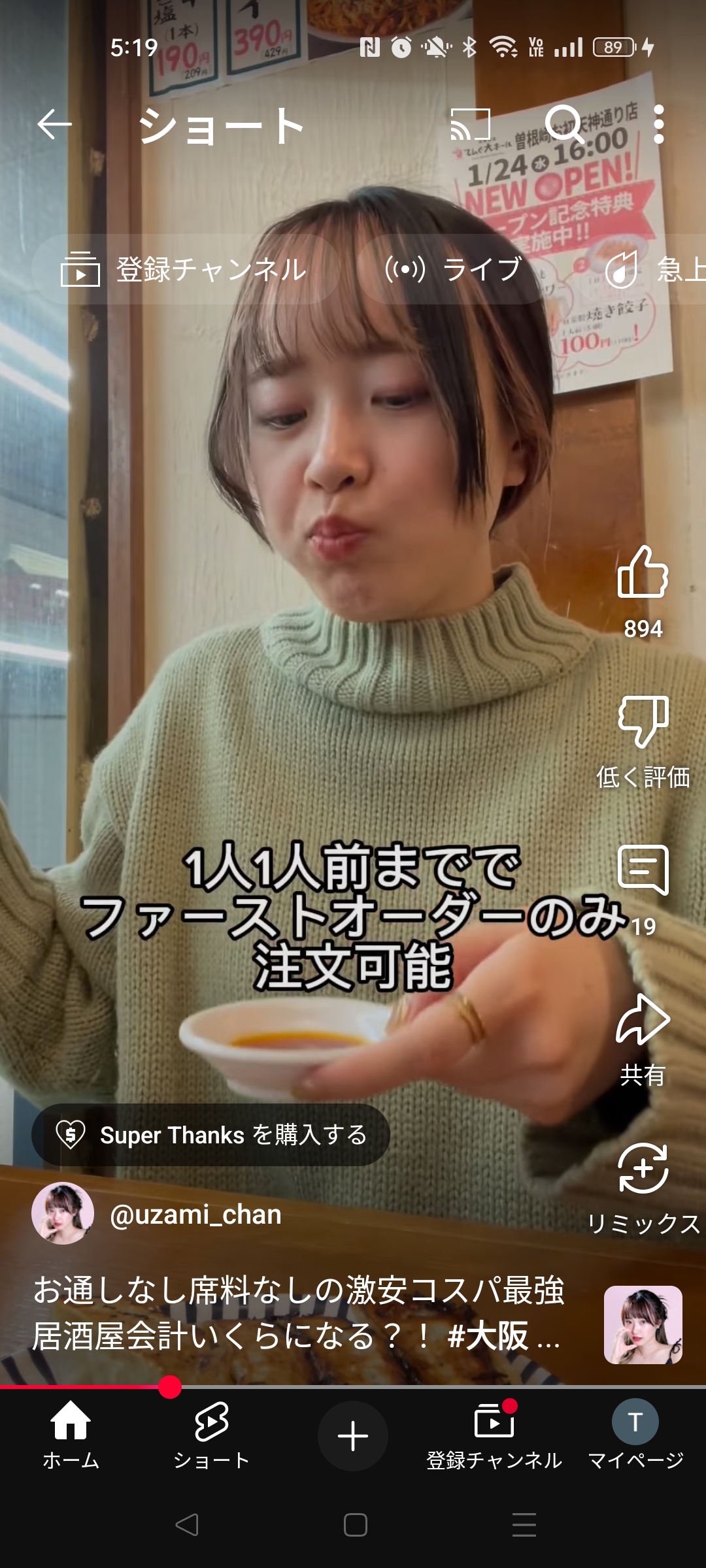This screenshot has height=1568, width=706.
Task: Go back using the top-left arrow
Action: pos(54,124)
